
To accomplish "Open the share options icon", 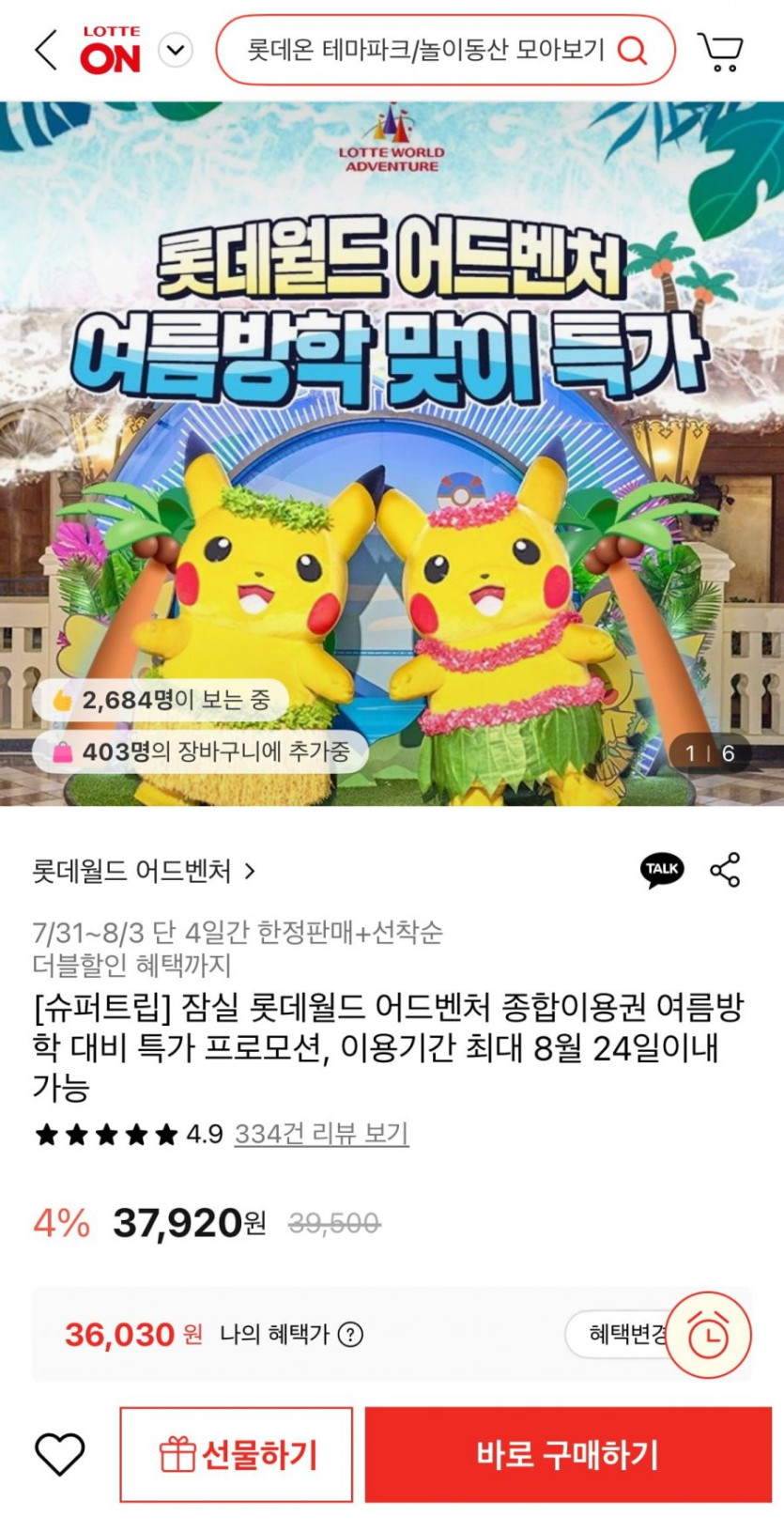I will (725, 870).
